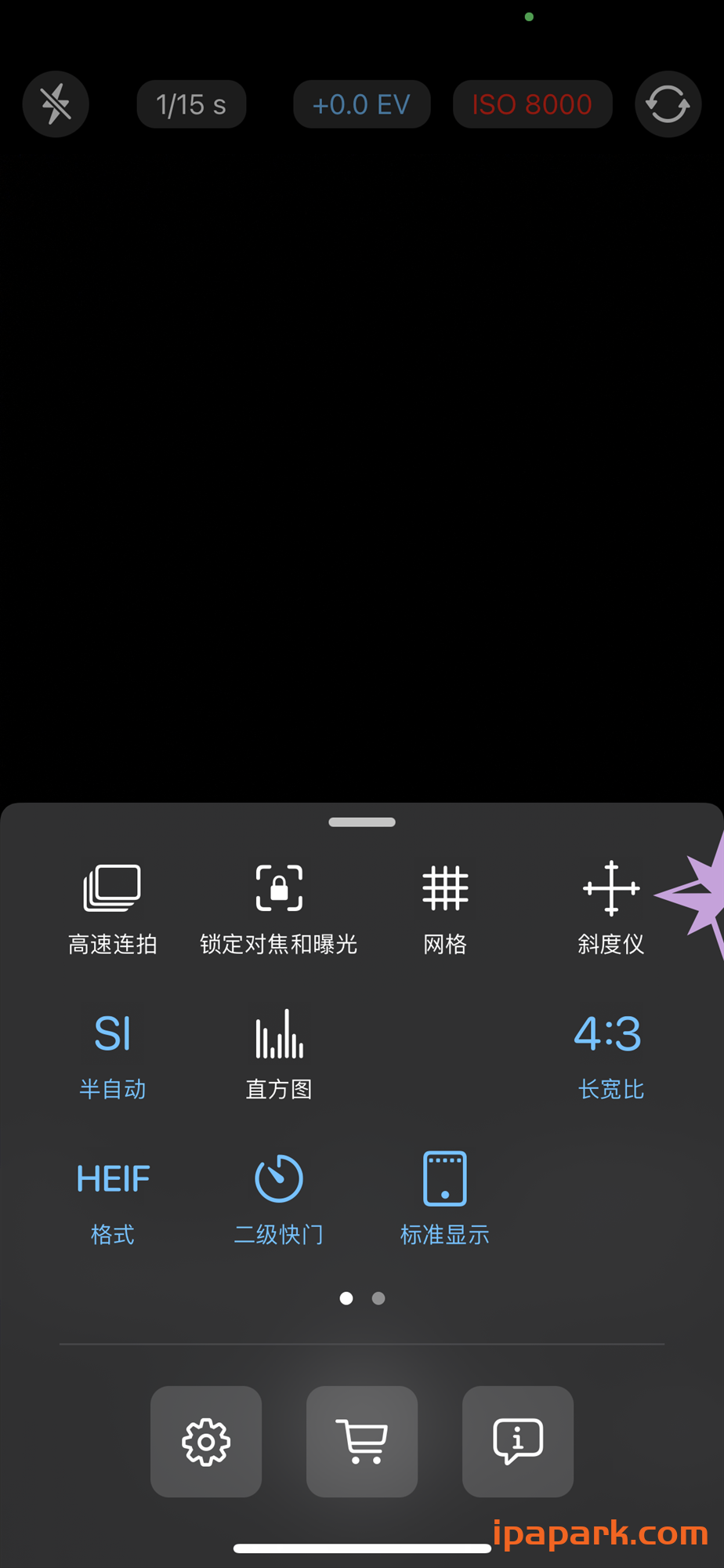724x1568 pixels.
Task: Tap the panel drag handle bar
Action: (361, 822)
